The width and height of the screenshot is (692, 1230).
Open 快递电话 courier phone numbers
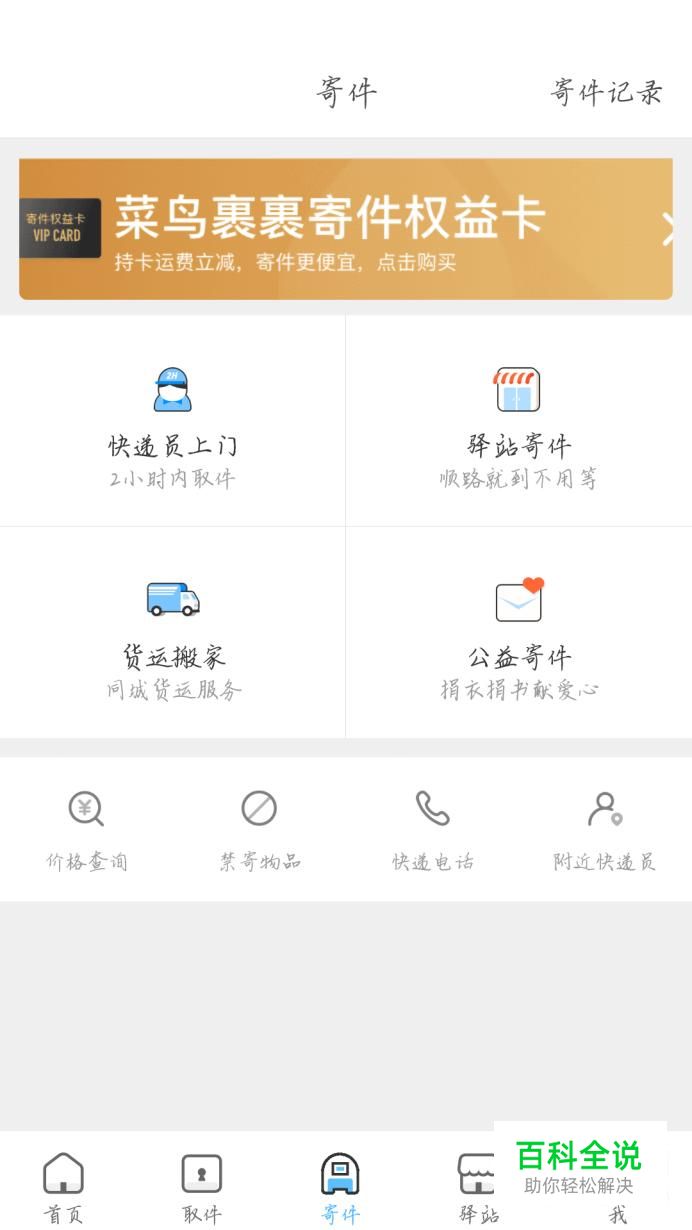433,830
